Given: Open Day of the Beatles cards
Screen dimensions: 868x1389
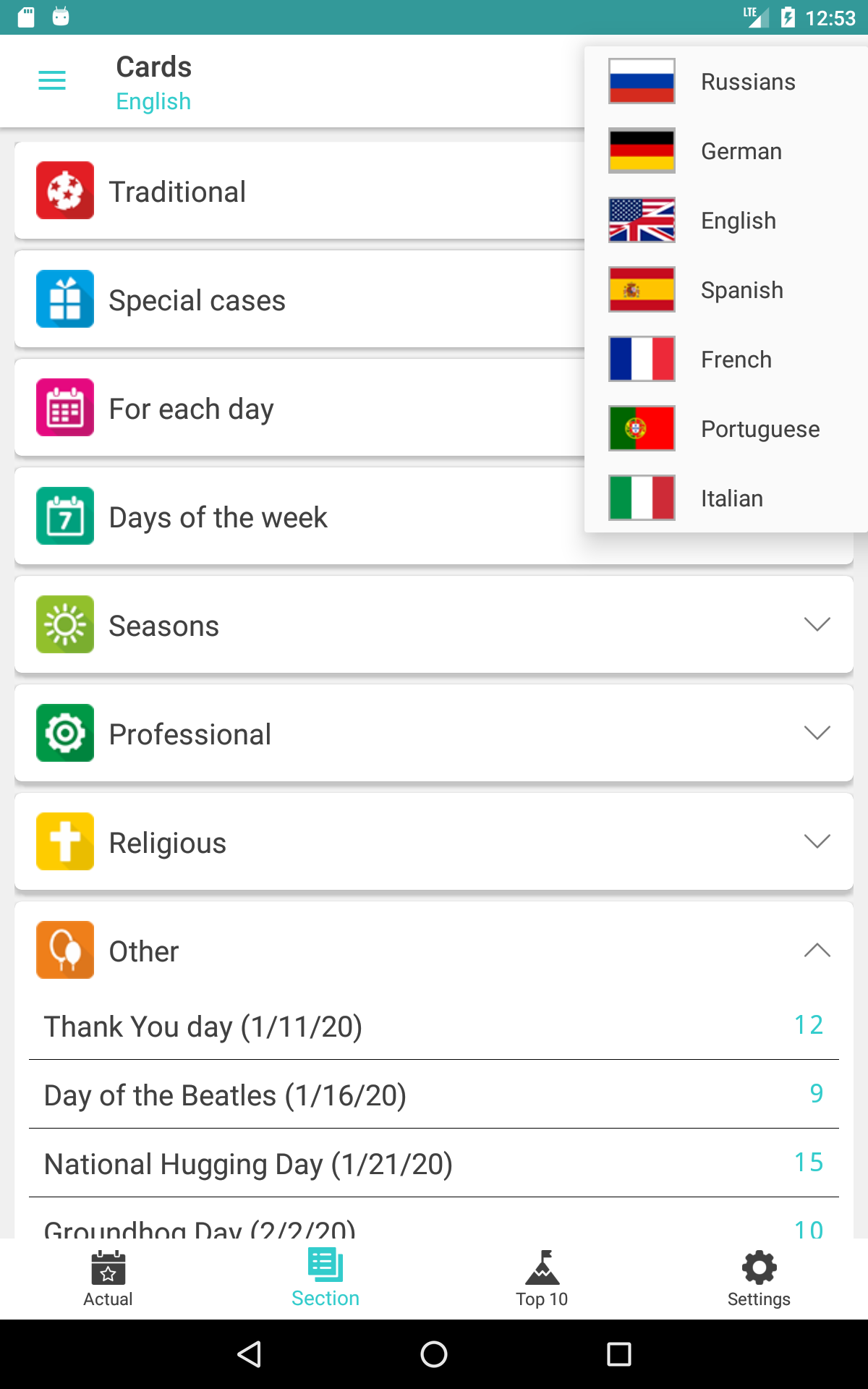Looking at the screenshot, I should 434,1095.
